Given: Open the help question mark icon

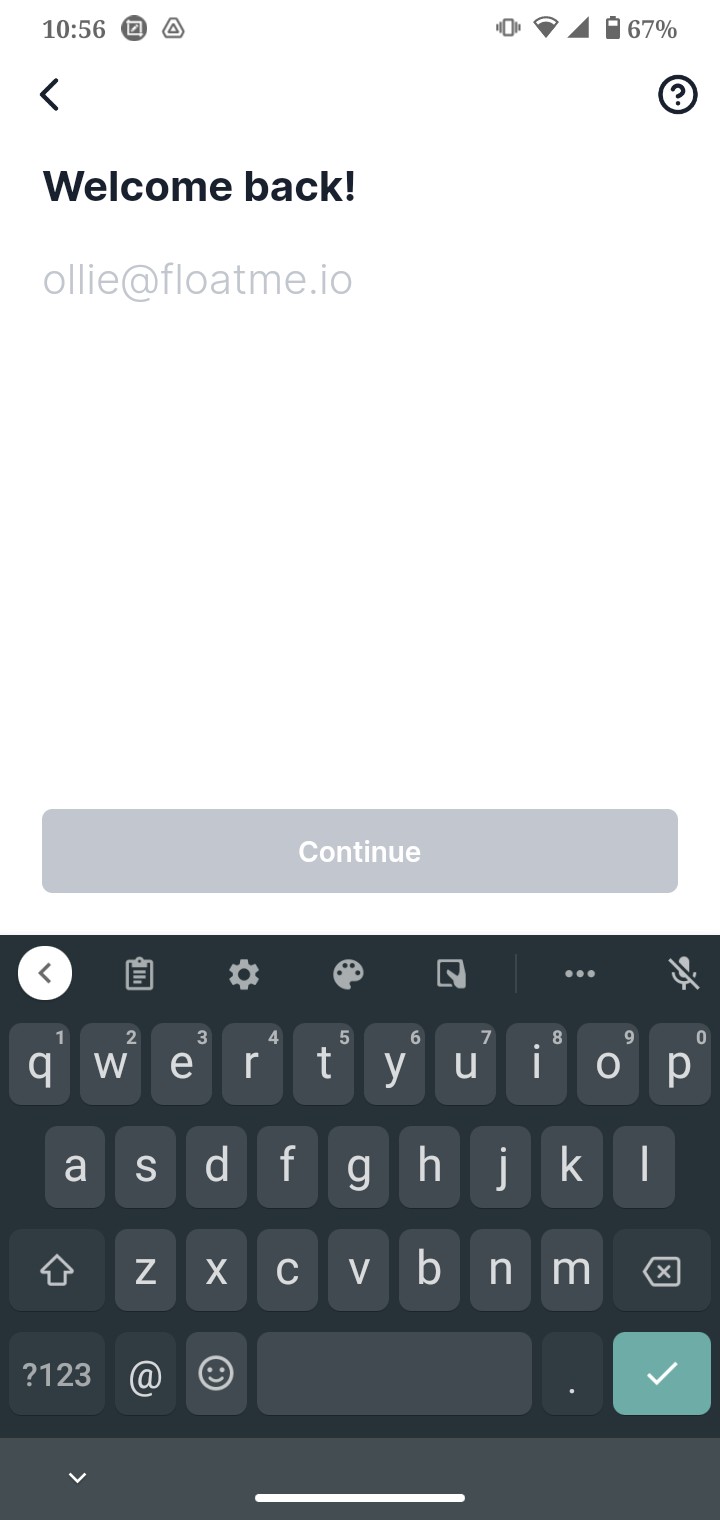Looking at the screenshot, I should [x=677, y=95].
